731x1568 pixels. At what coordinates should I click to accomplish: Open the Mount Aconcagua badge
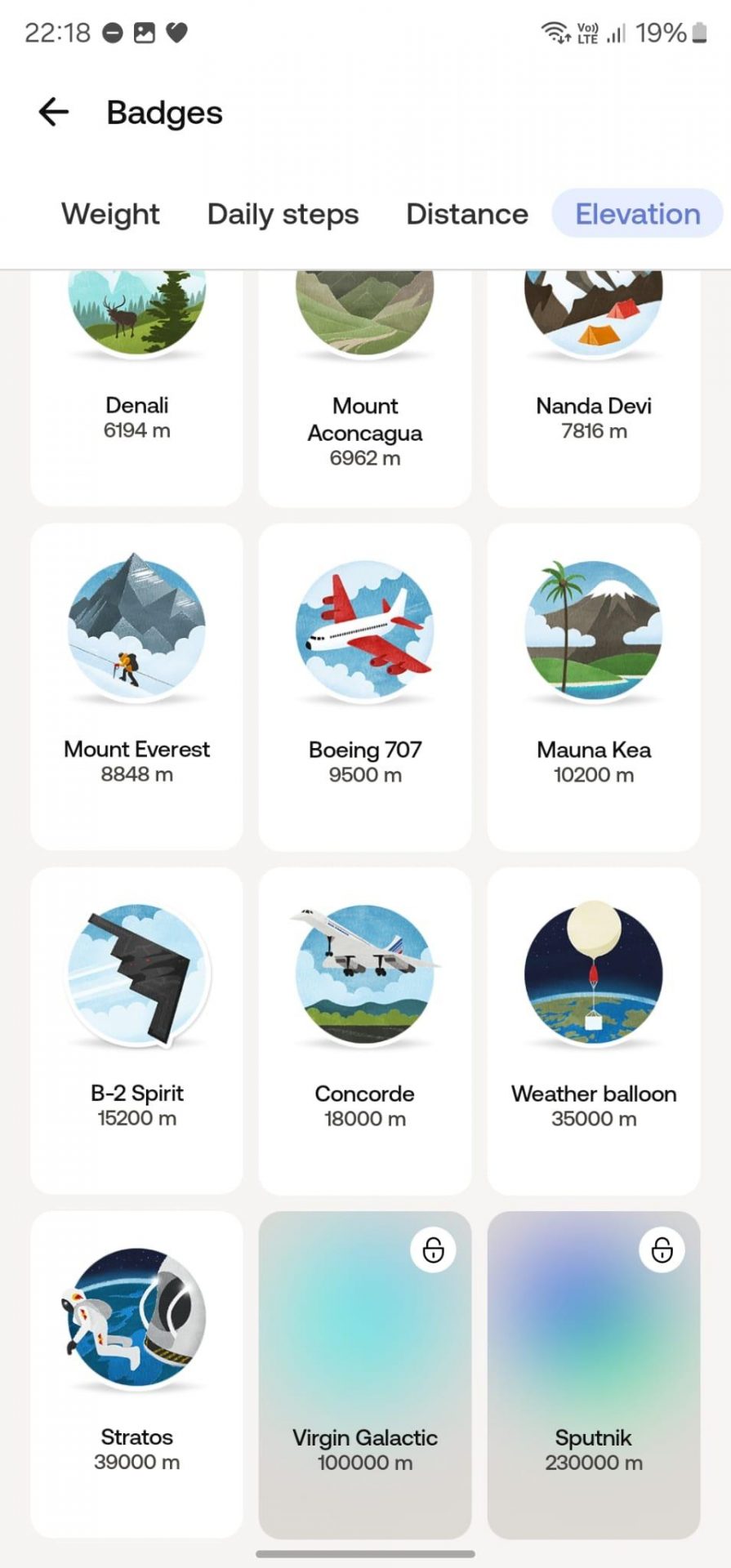coord(365,388)
